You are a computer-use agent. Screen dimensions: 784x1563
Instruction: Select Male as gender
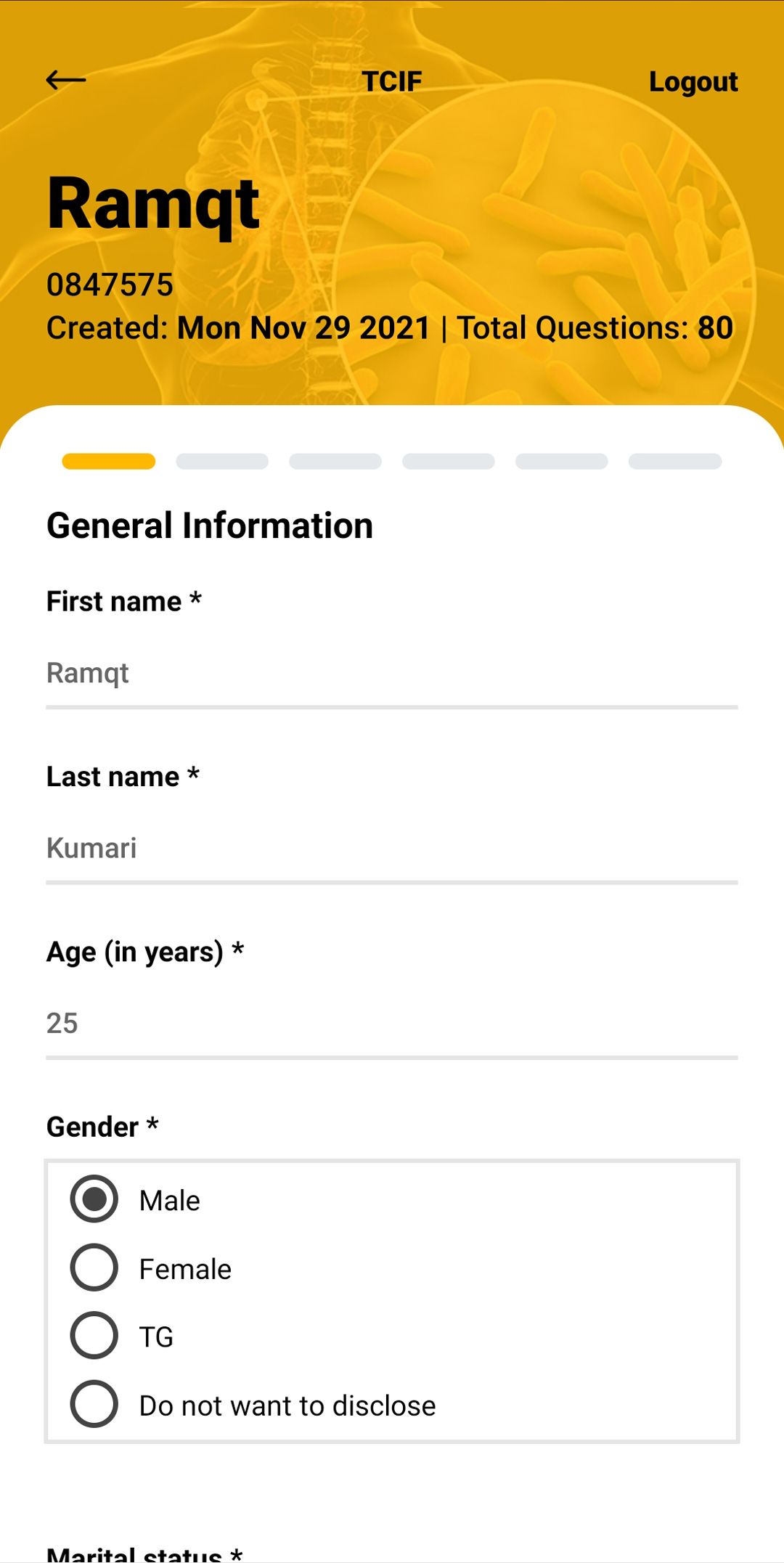[94, 1199]
